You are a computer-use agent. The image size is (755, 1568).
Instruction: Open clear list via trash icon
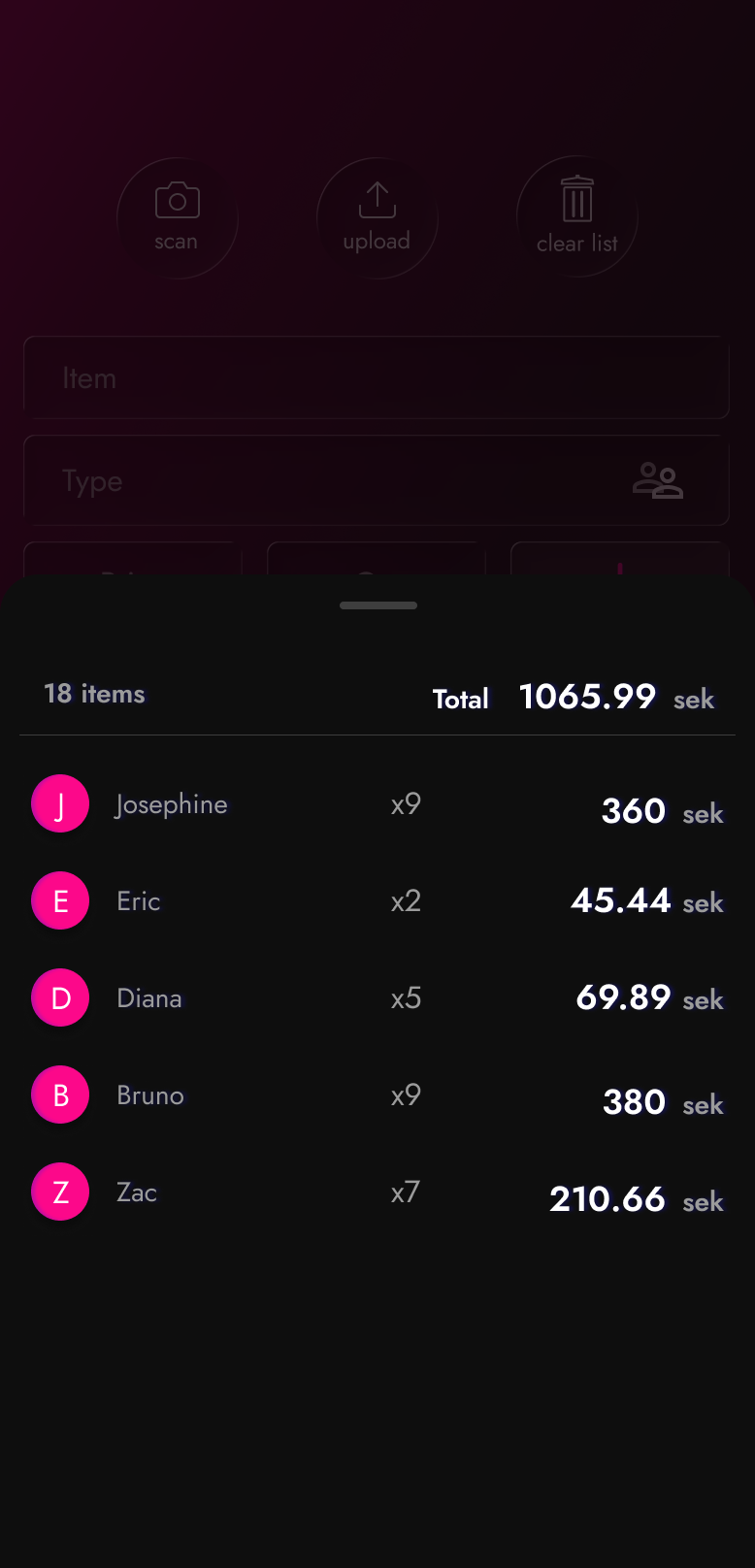point(576,199)
